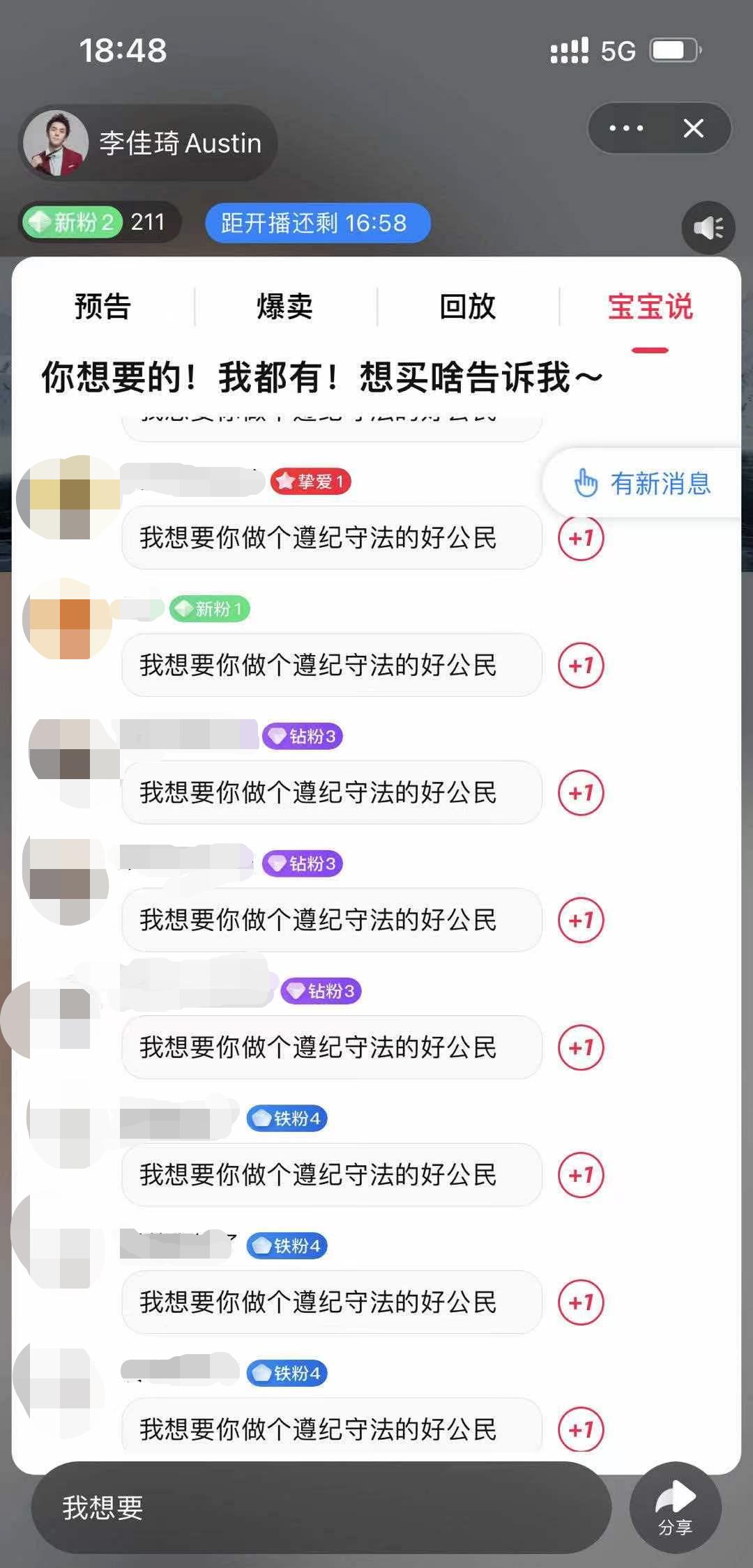The image size is (753, 1568).
Task: Share this live room
Action: pyautogui.click(x=675, y=1506)
